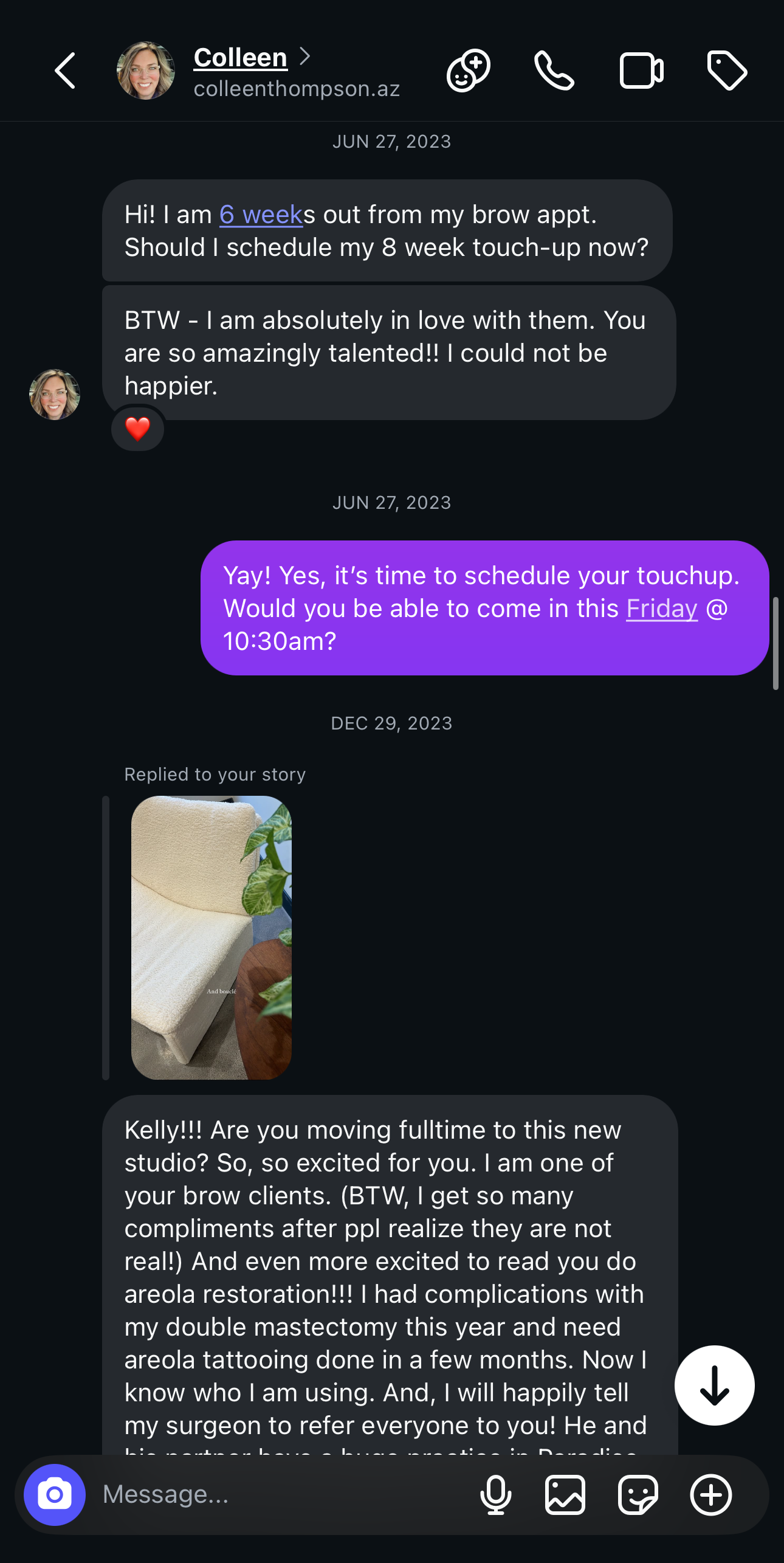784x1563 pixels.
Task: Open Colleen's profile from the header name
Action: click(x=241, y=58)
